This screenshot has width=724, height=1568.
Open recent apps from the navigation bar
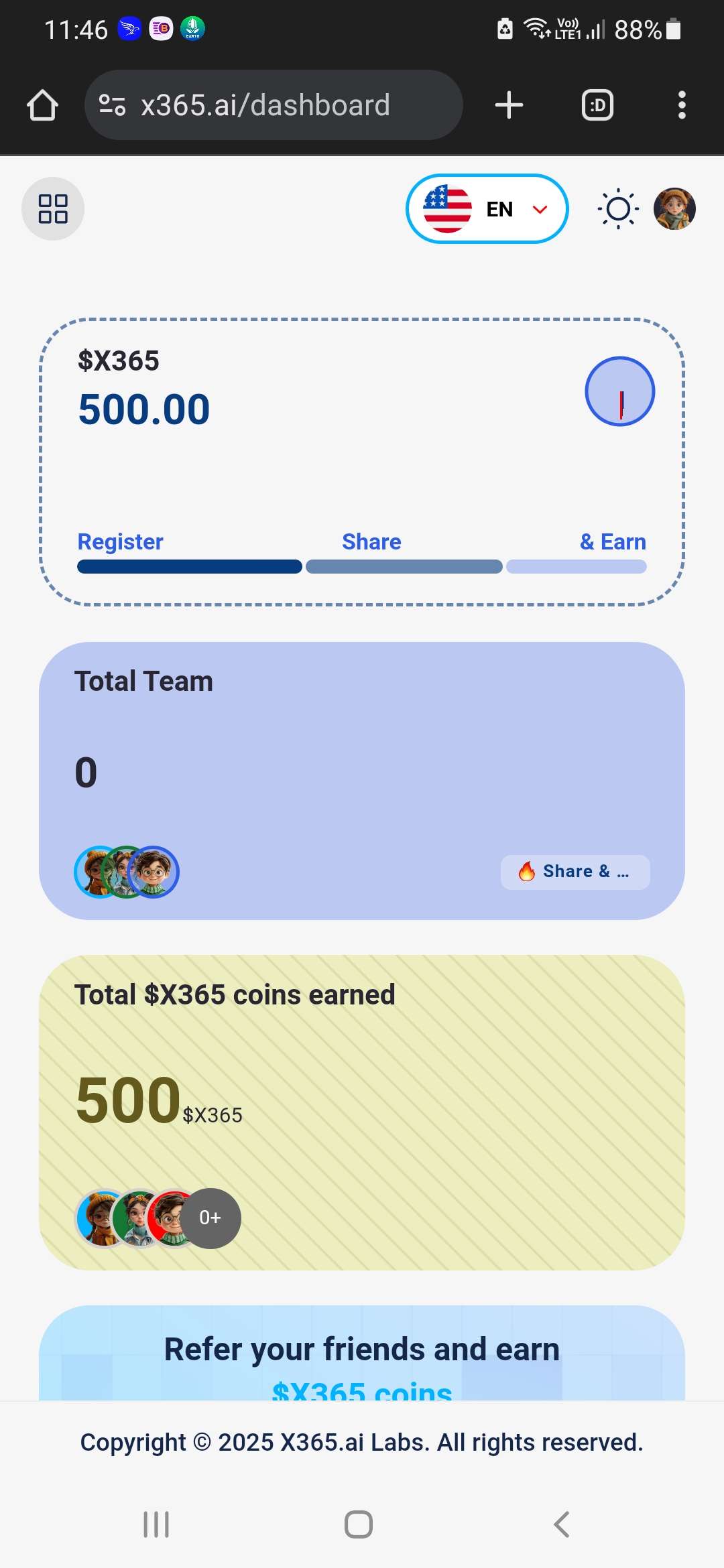pyautogui.click(x=156, y=1524)
